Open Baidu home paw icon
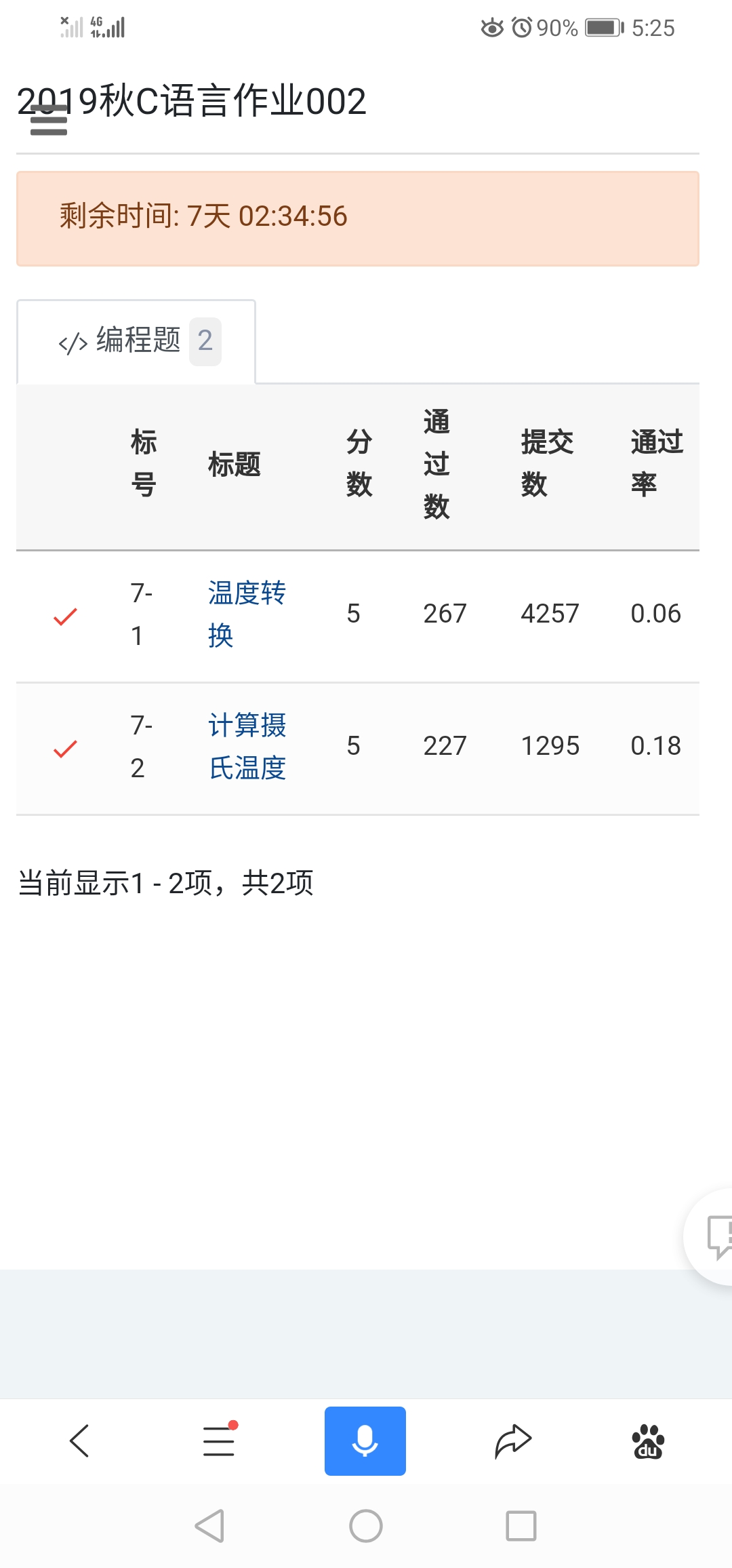732x1568 pixels. (x=648, y=1440)
